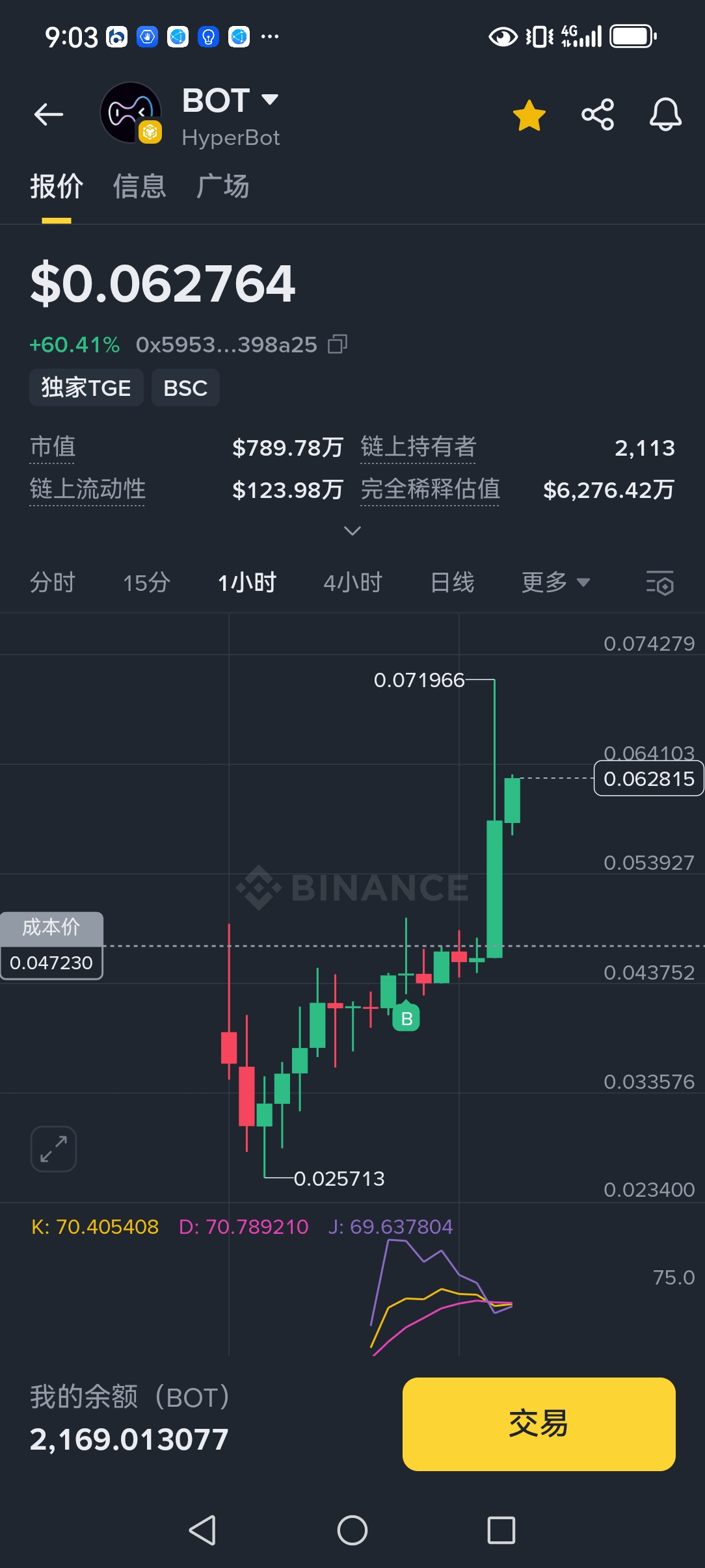Open chart indicator settings icon
Screen dimensions: 705x1568
pos(659,582)
